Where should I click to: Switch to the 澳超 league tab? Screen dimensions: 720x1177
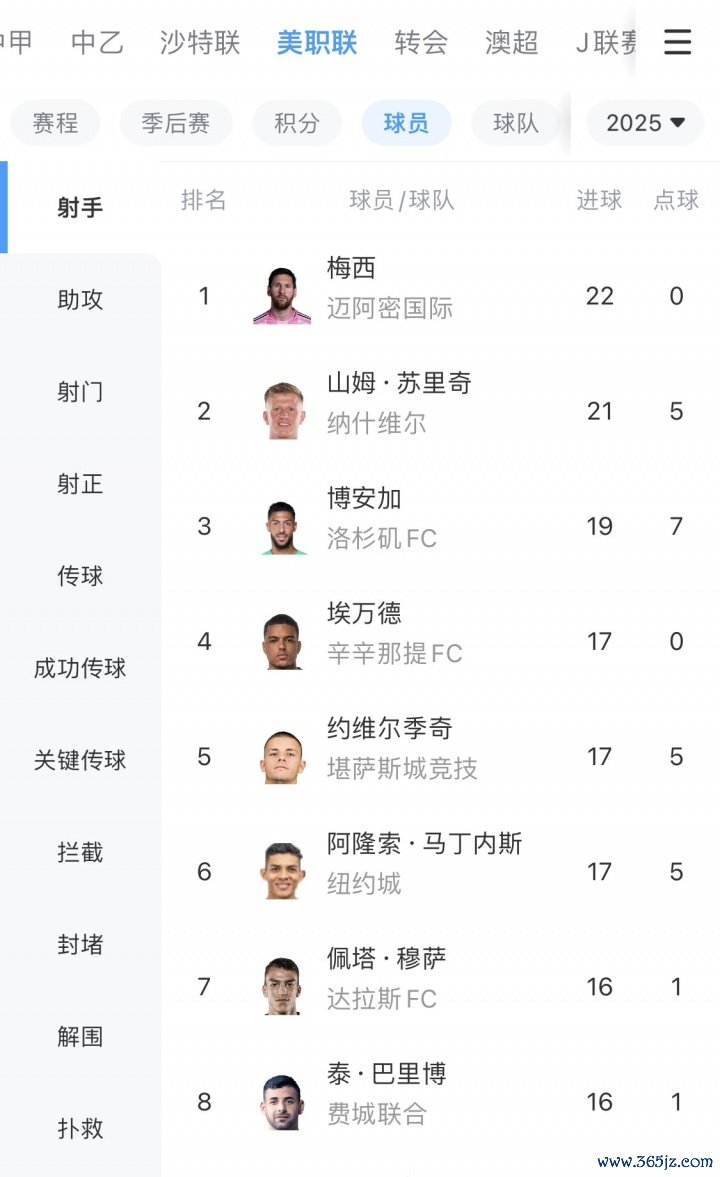point(511,42)
